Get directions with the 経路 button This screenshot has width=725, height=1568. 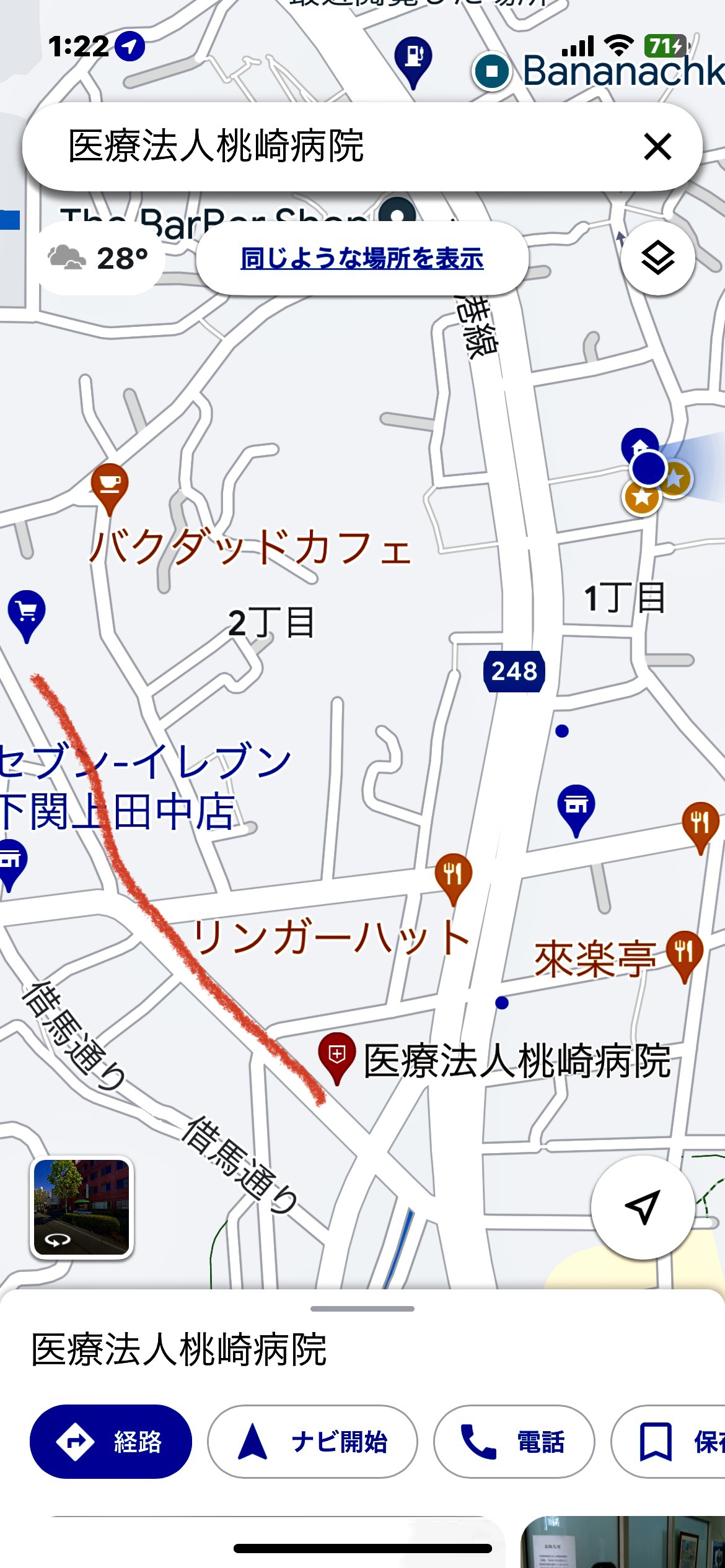[x=111, y=1442]
